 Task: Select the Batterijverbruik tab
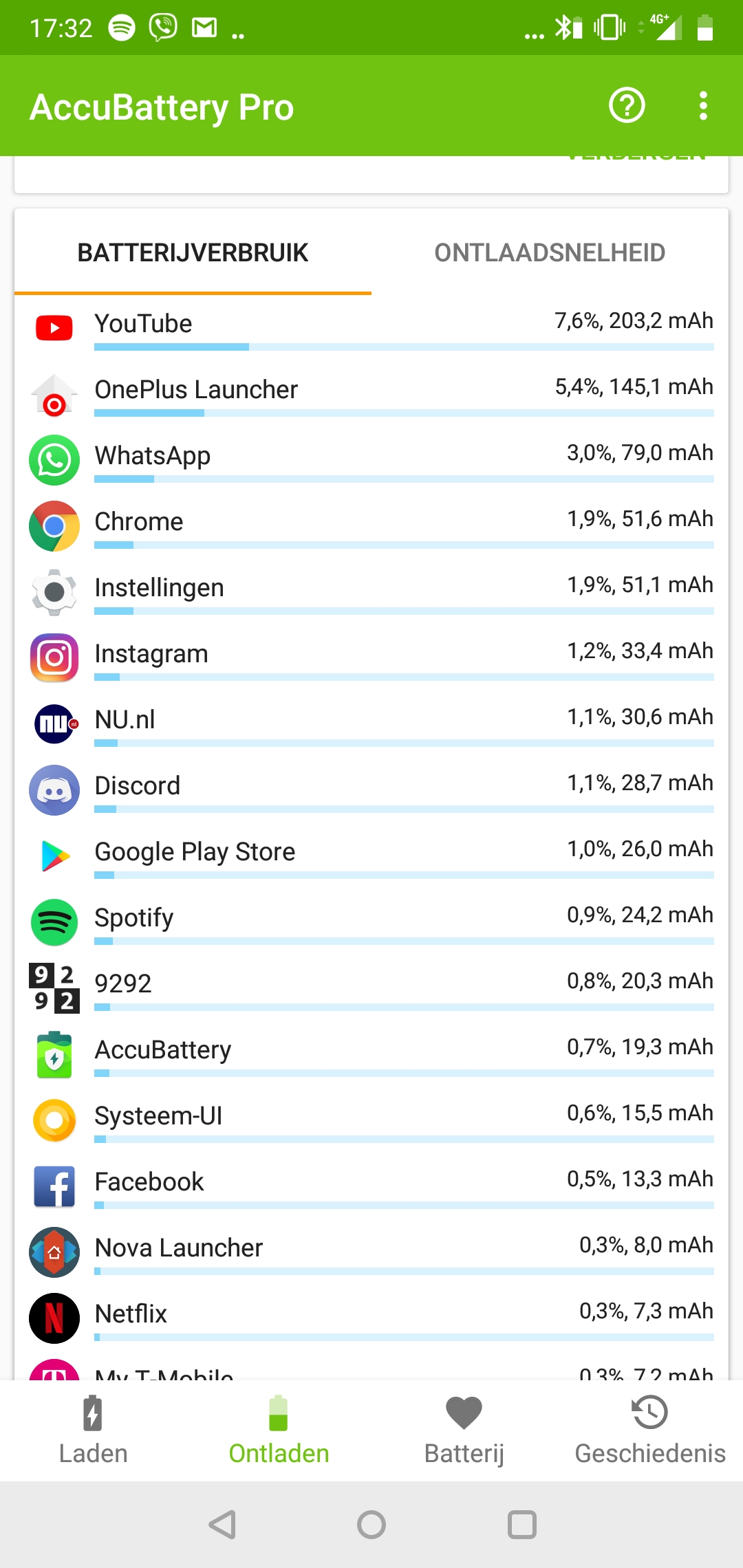click(193, 253)
